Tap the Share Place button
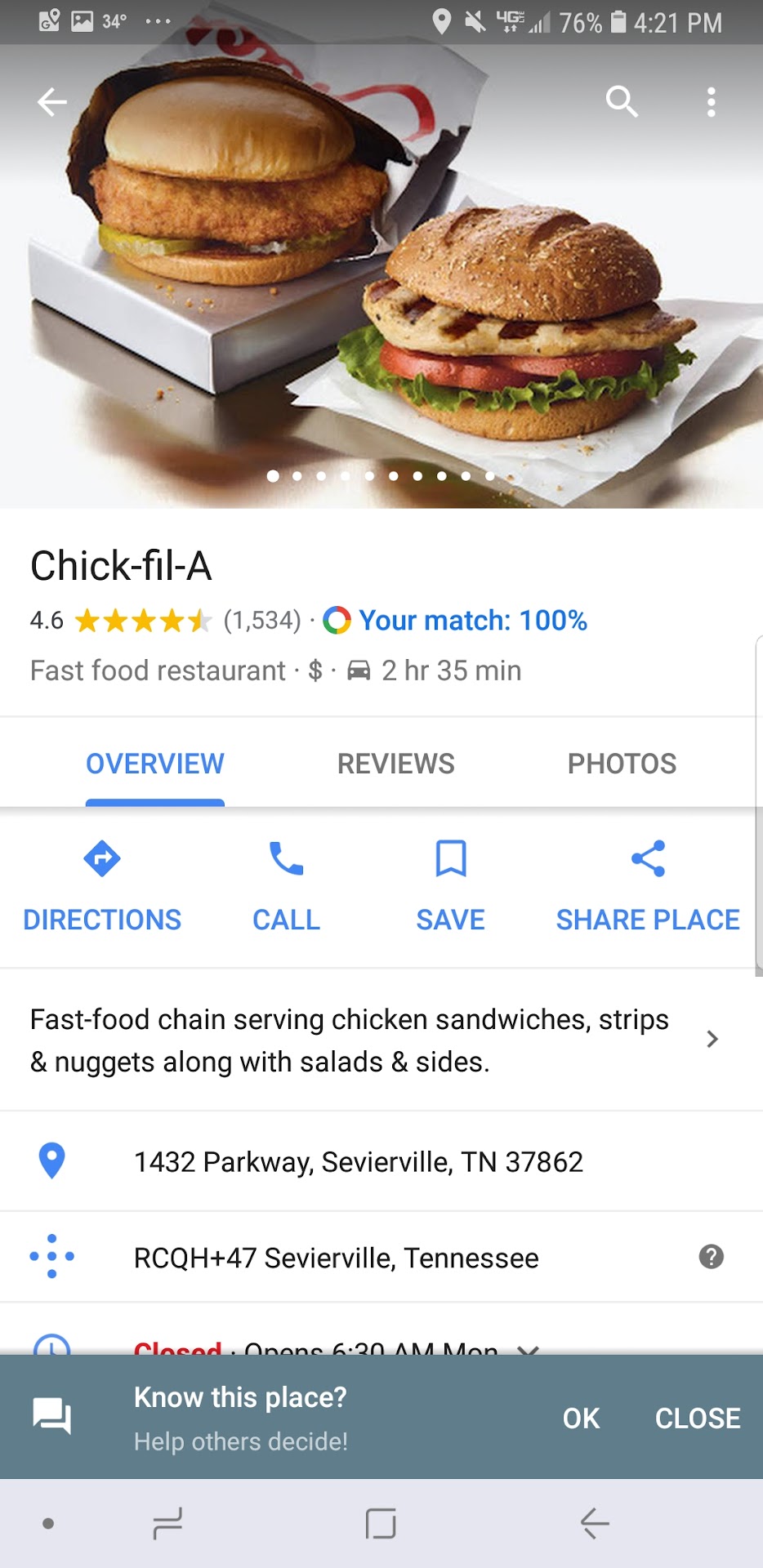 [x=647, y=884]
